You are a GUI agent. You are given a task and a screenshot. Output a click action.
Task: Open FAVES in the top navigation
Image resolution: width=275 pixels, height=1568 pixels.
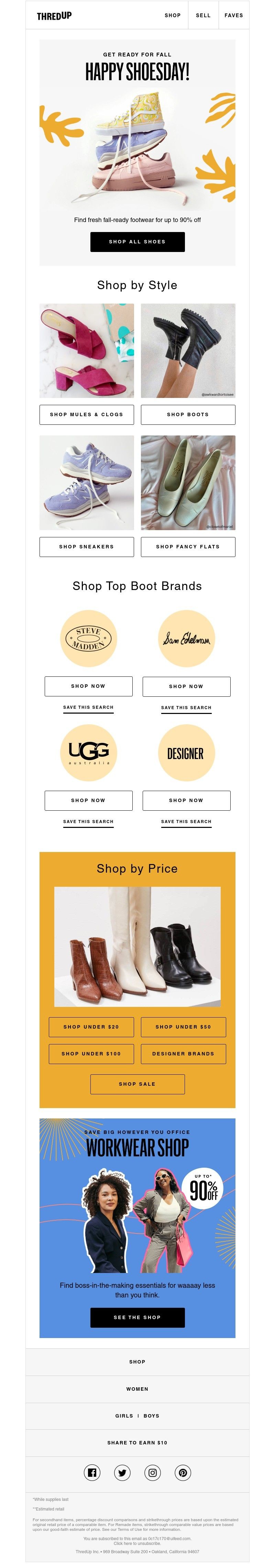(x=233, y=15)
